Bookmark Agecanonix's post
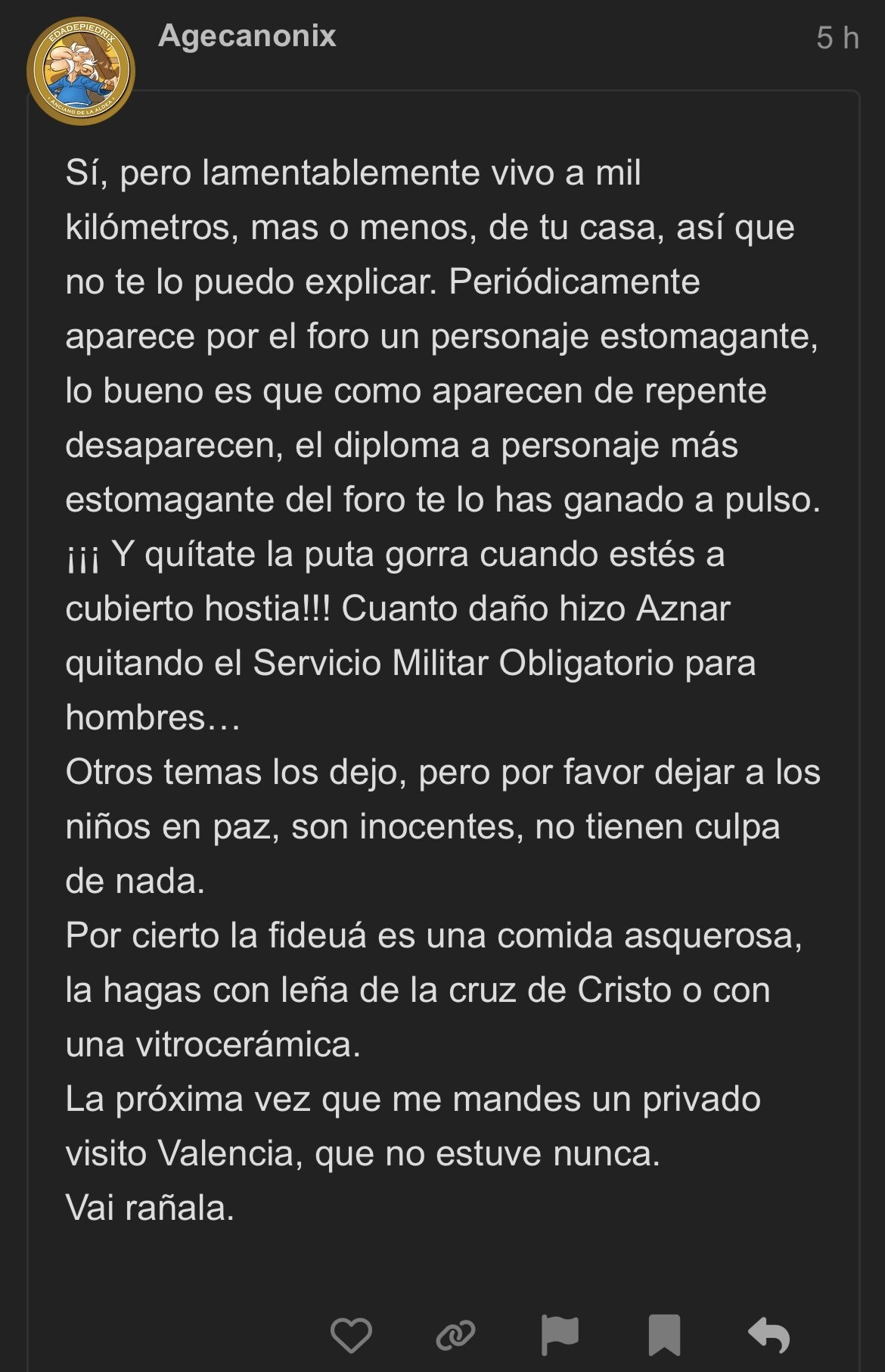 coord(664,1335)
